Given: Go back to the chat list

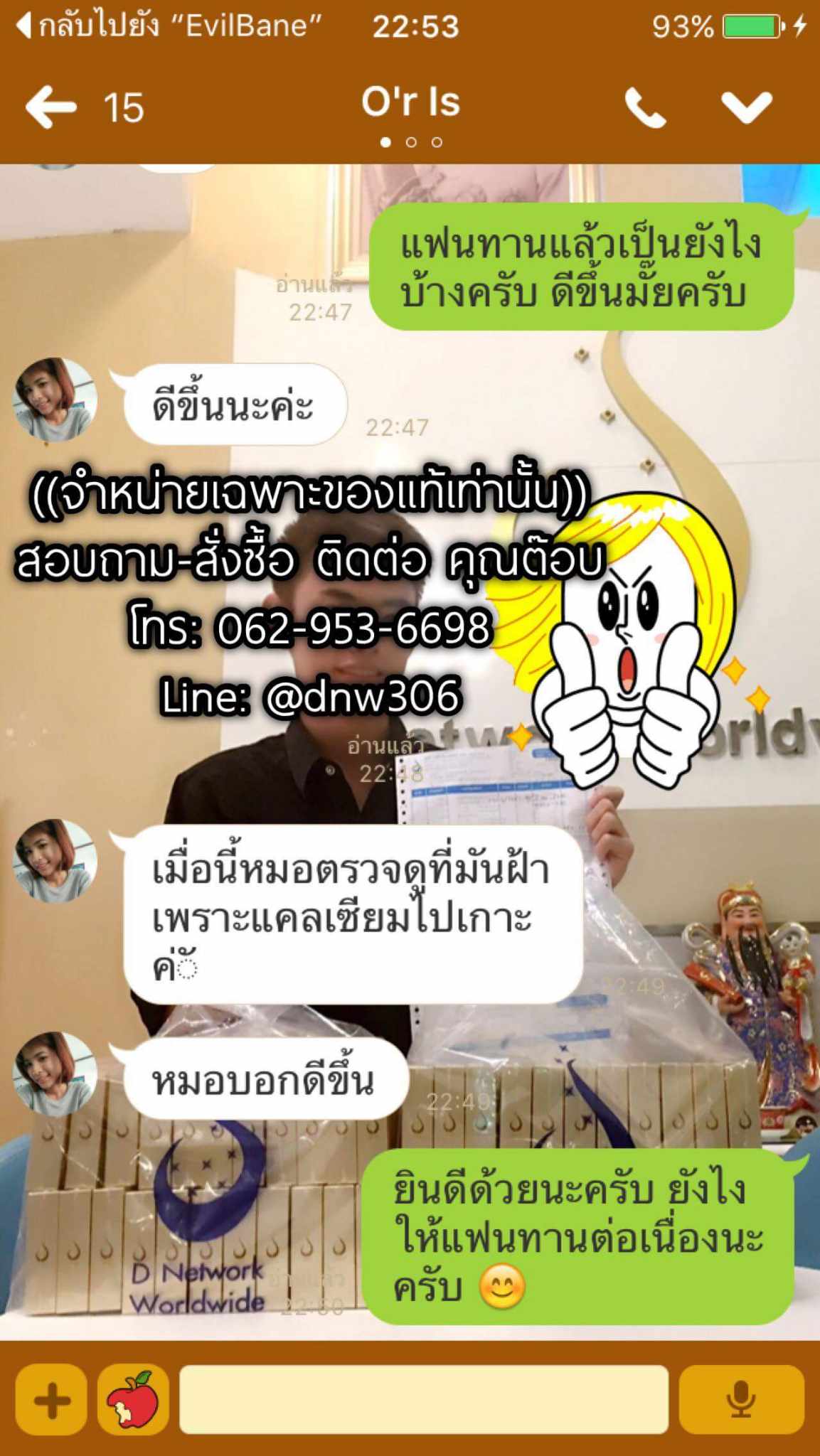Looking at the screenshot, I should coord(51,107).
